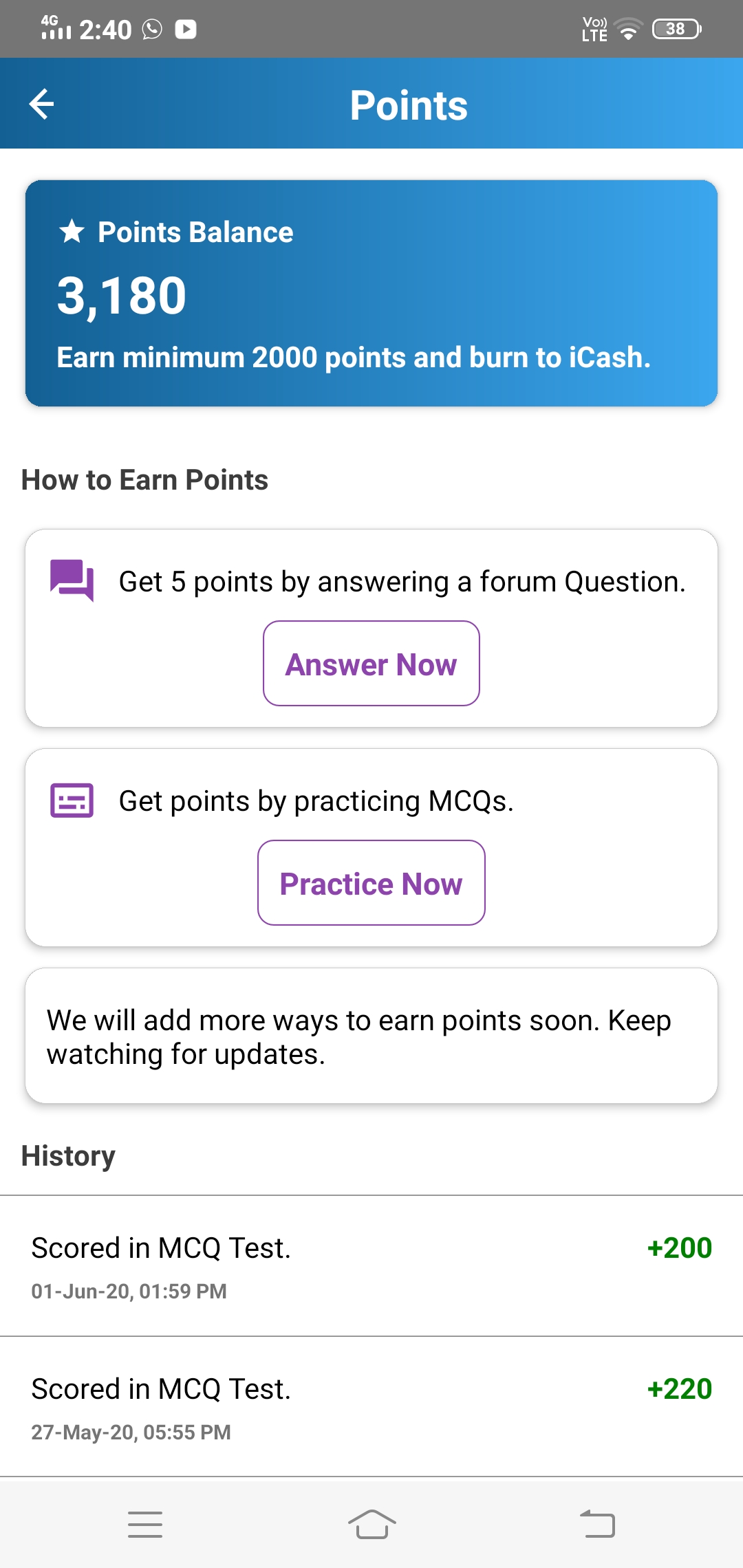743x1568 pixels.
Task: Go back using the header arrow
Action: pos(42,105)
